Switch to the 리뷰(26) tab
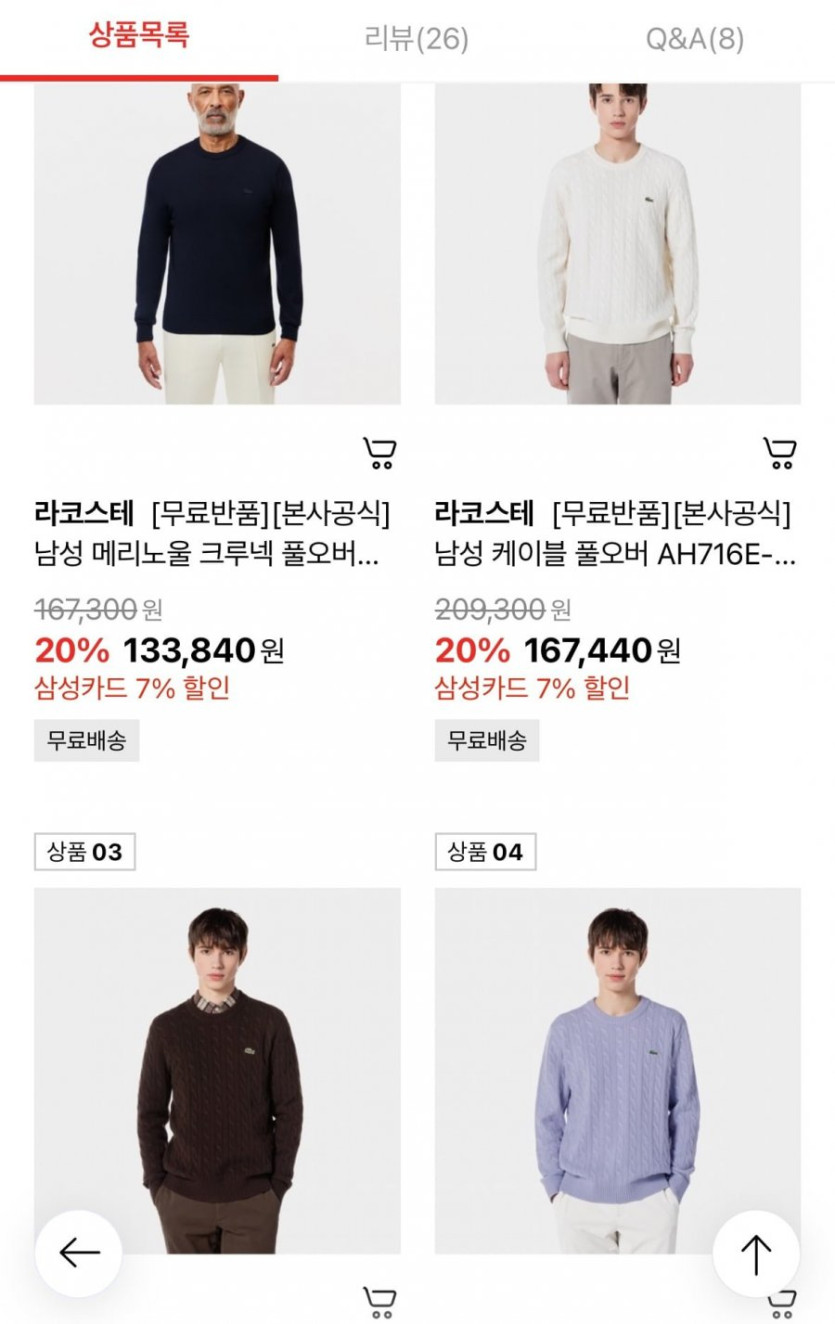This screenshot has height=1324, width=835. pos(416,39)
